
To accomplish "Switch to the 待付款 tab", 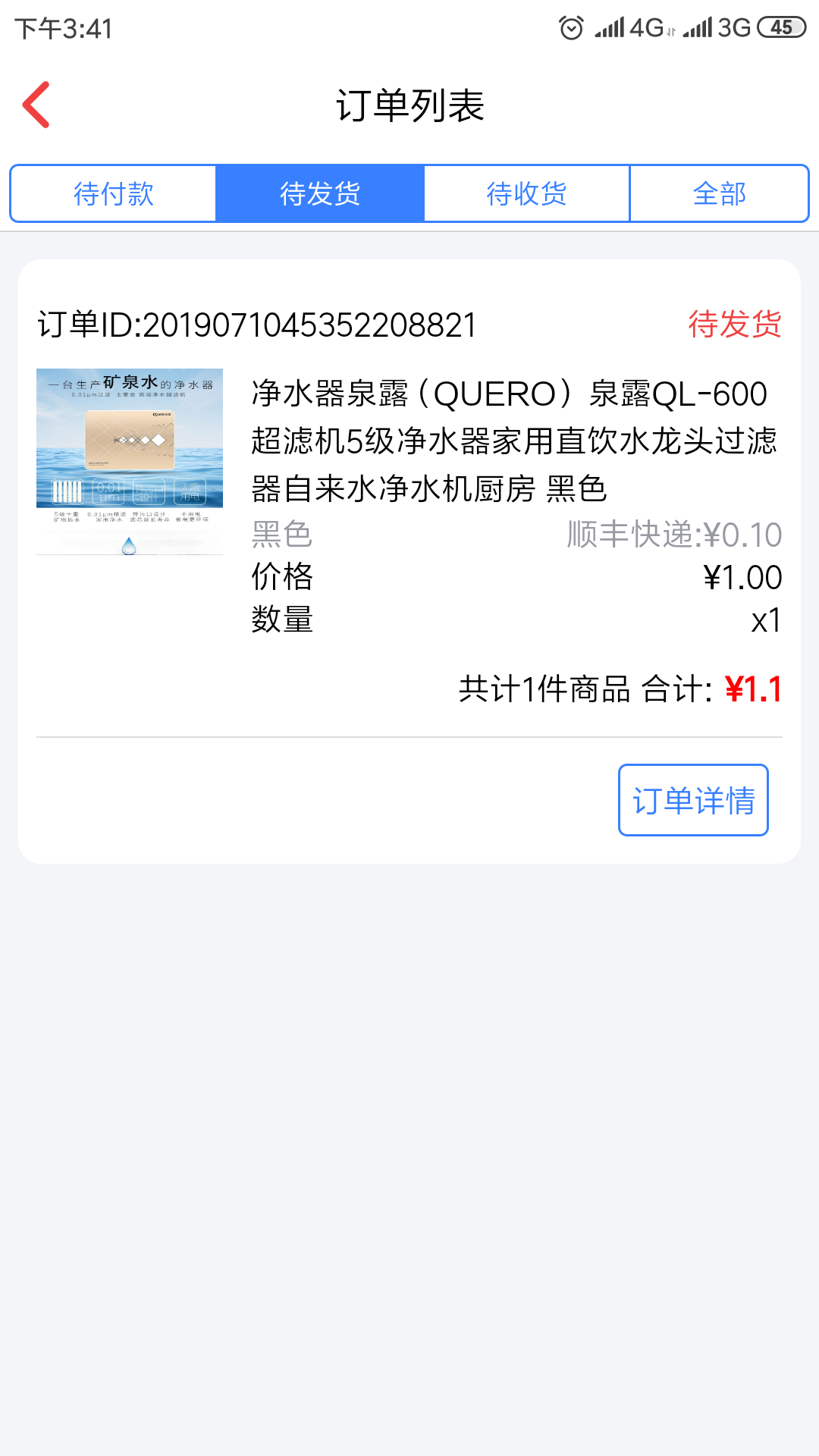I will (114, 194).
